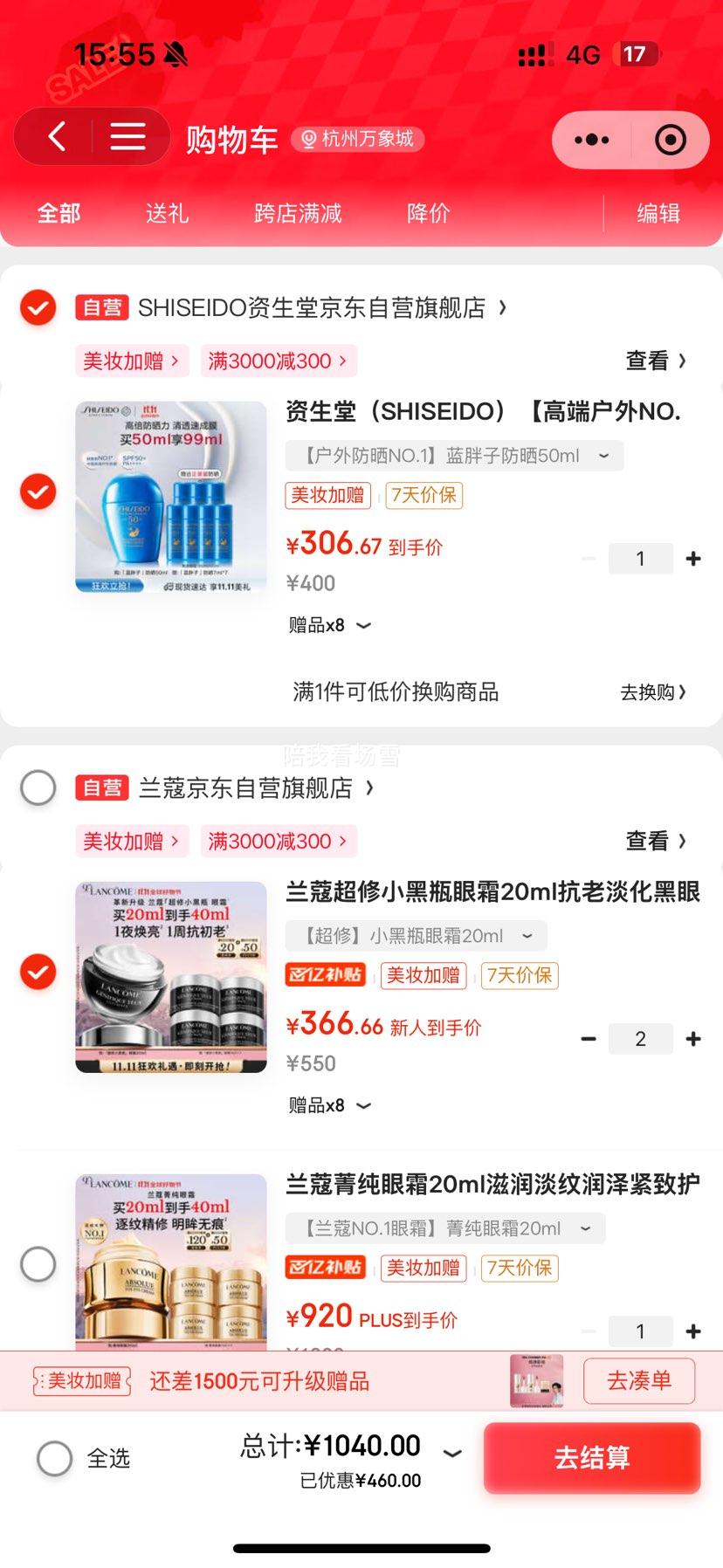Check the 全选 select-all circle
The image size is (723, 1568).
[x=54, y=1458]
